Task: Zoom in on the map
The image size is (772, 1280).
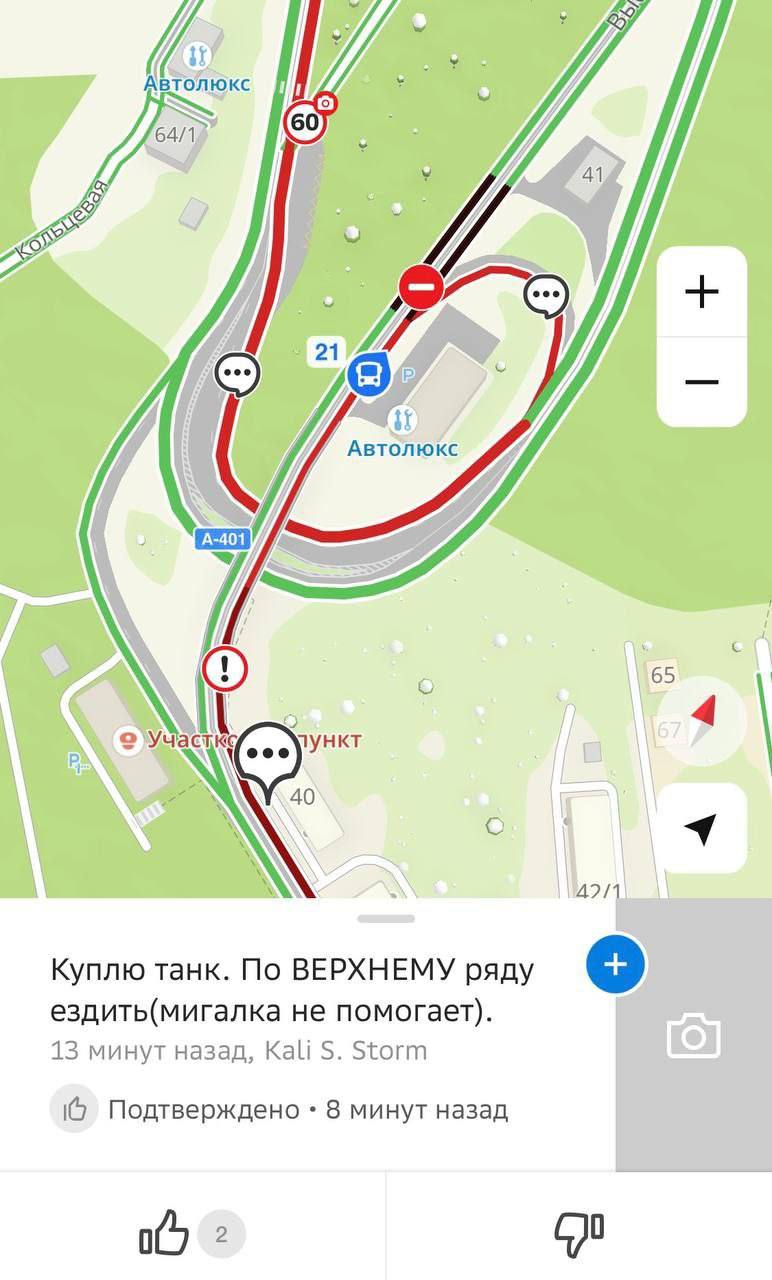Action: [701, 292]
